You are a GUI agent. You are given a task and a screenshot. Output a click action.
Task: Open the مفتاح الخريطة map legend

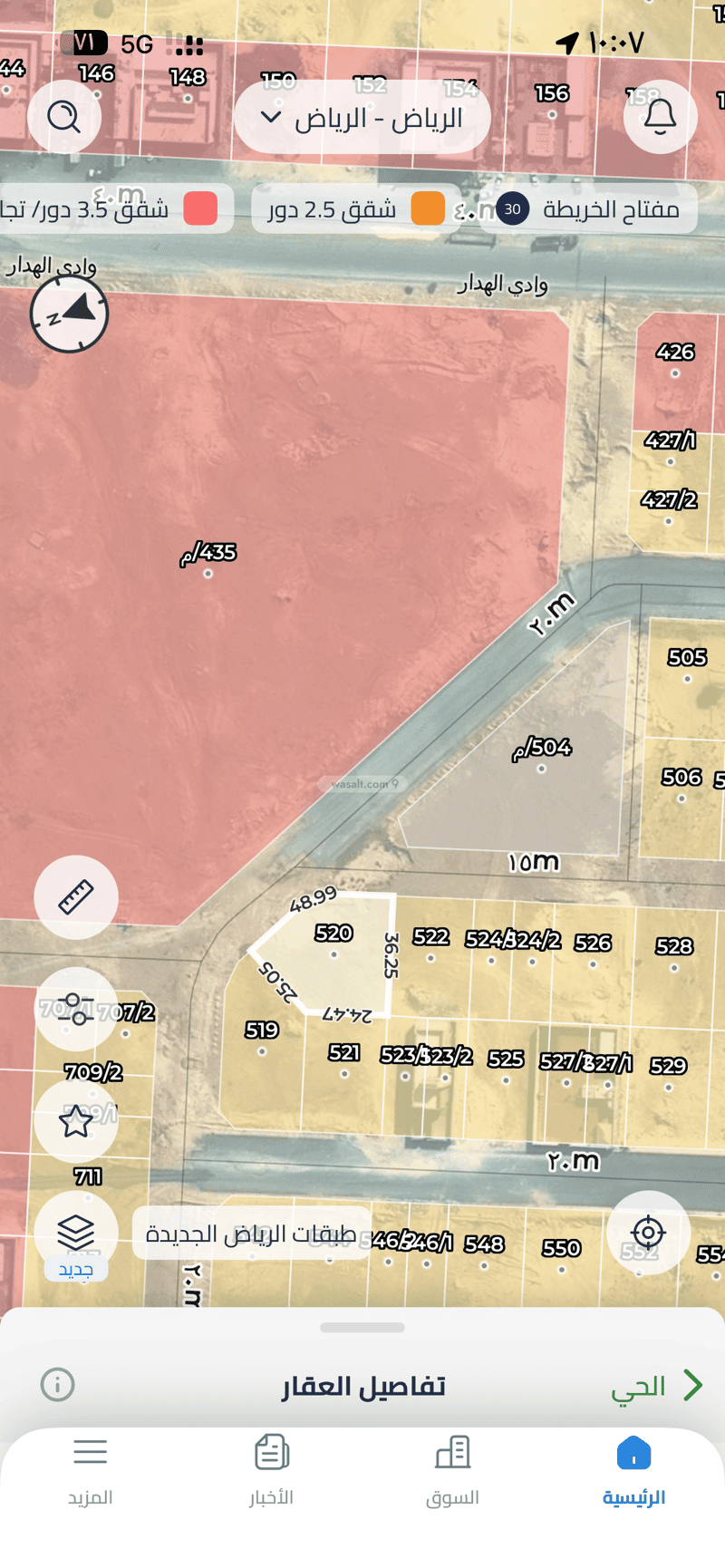588,209
